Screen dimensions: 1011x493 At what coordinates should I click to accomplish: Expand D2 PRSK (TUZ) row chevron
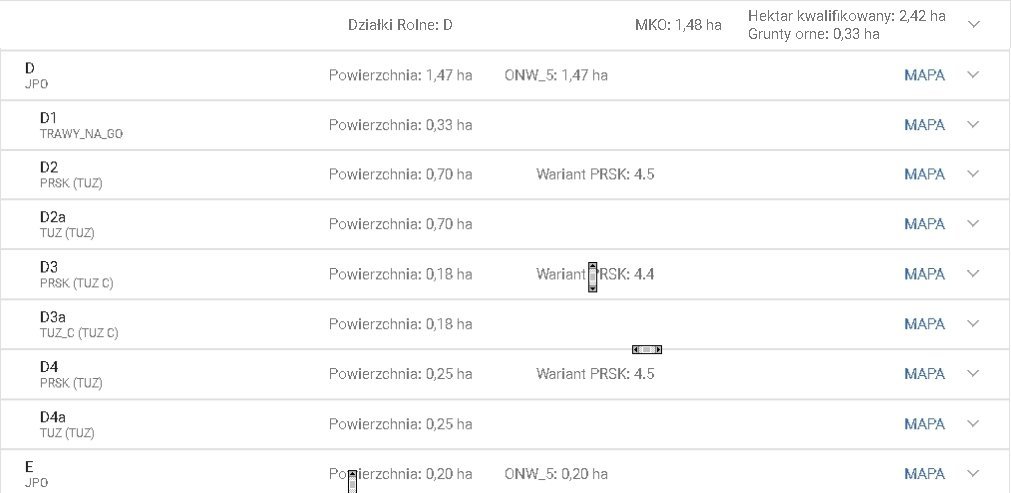975,174
